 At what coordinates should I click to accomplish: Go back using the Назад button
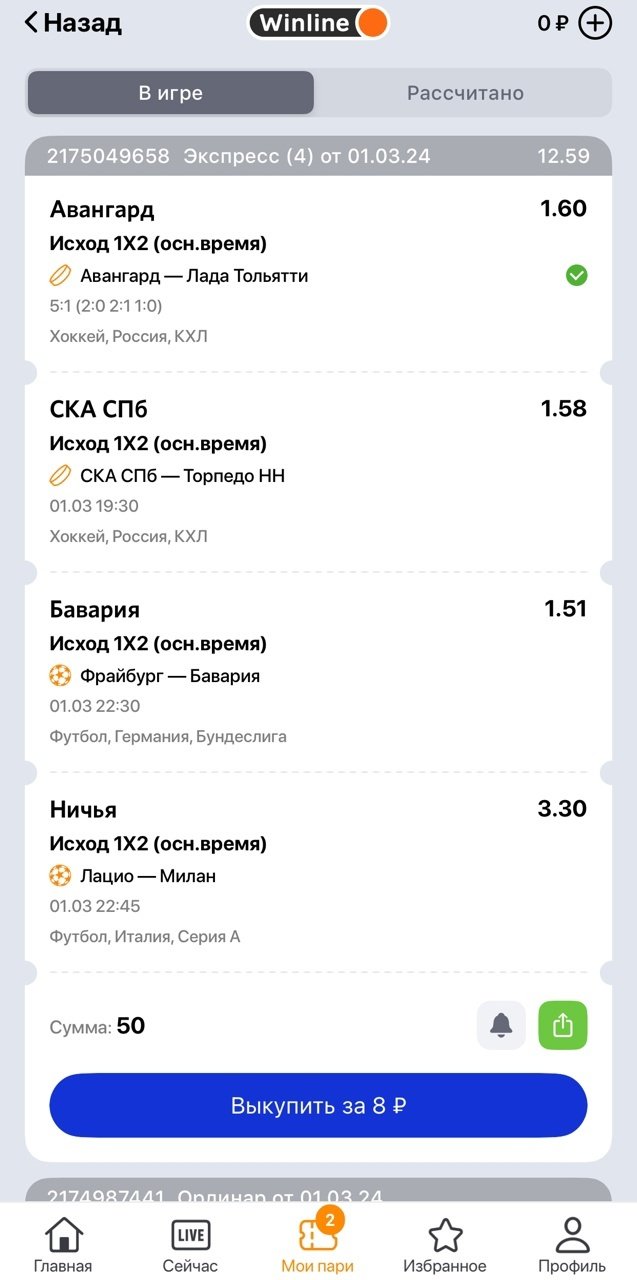pyautogui.click(x=72, y=23)
